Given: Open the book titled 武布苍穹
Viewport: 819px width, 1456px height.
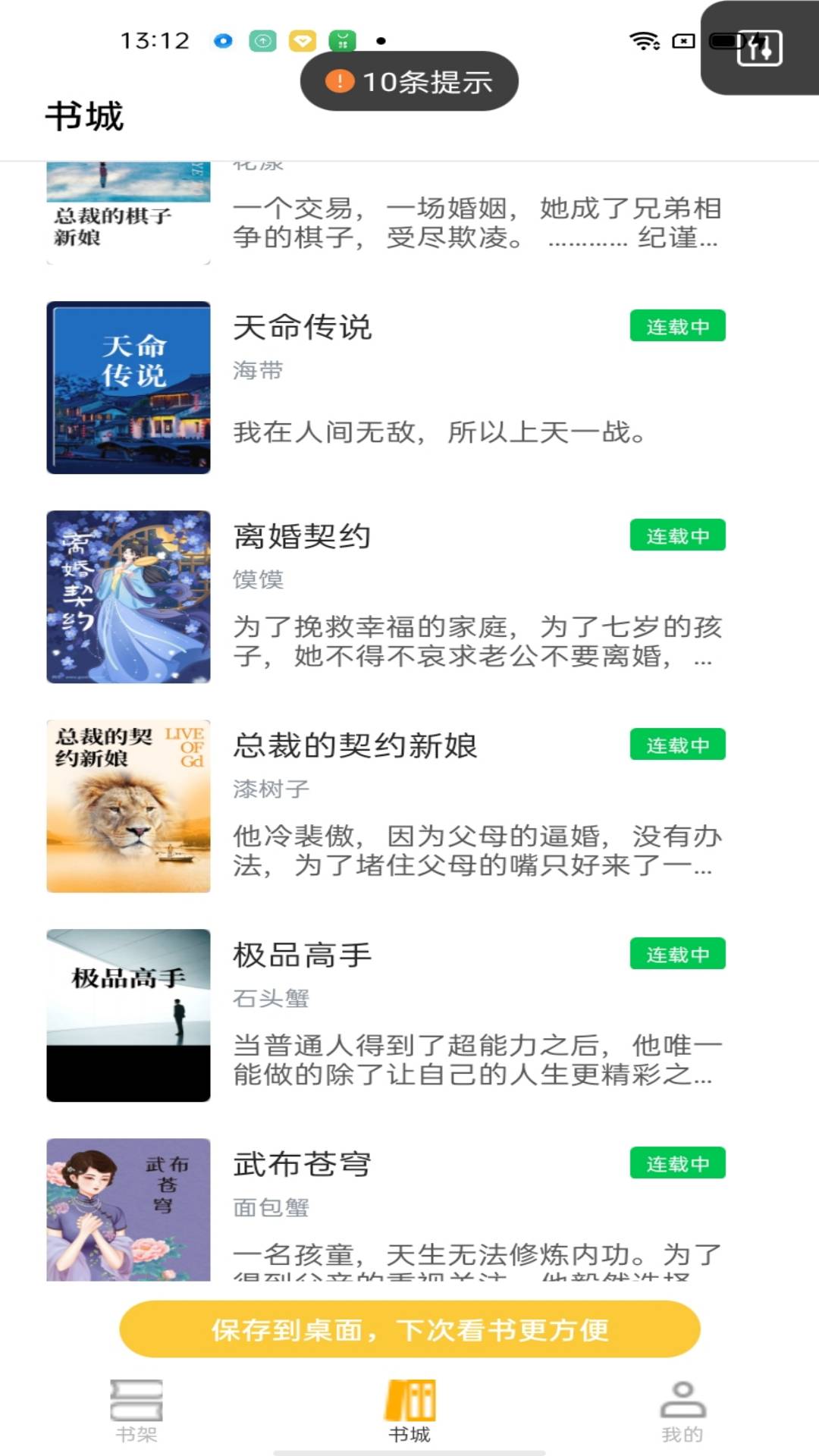Looking at the screenshot, I should point(303,1165).
